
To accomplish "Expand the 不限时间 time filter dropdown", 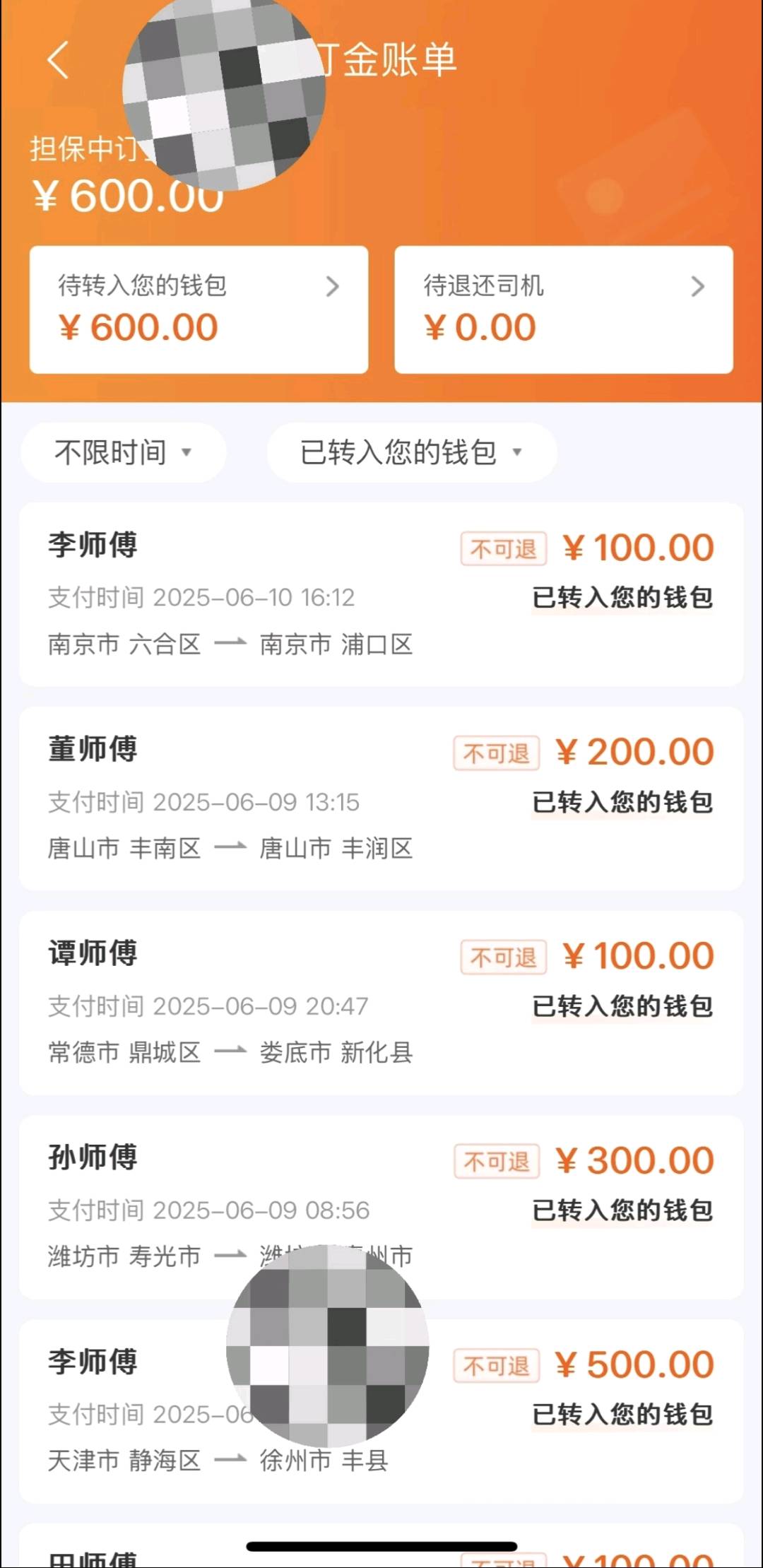I will [x=124, y=452].
